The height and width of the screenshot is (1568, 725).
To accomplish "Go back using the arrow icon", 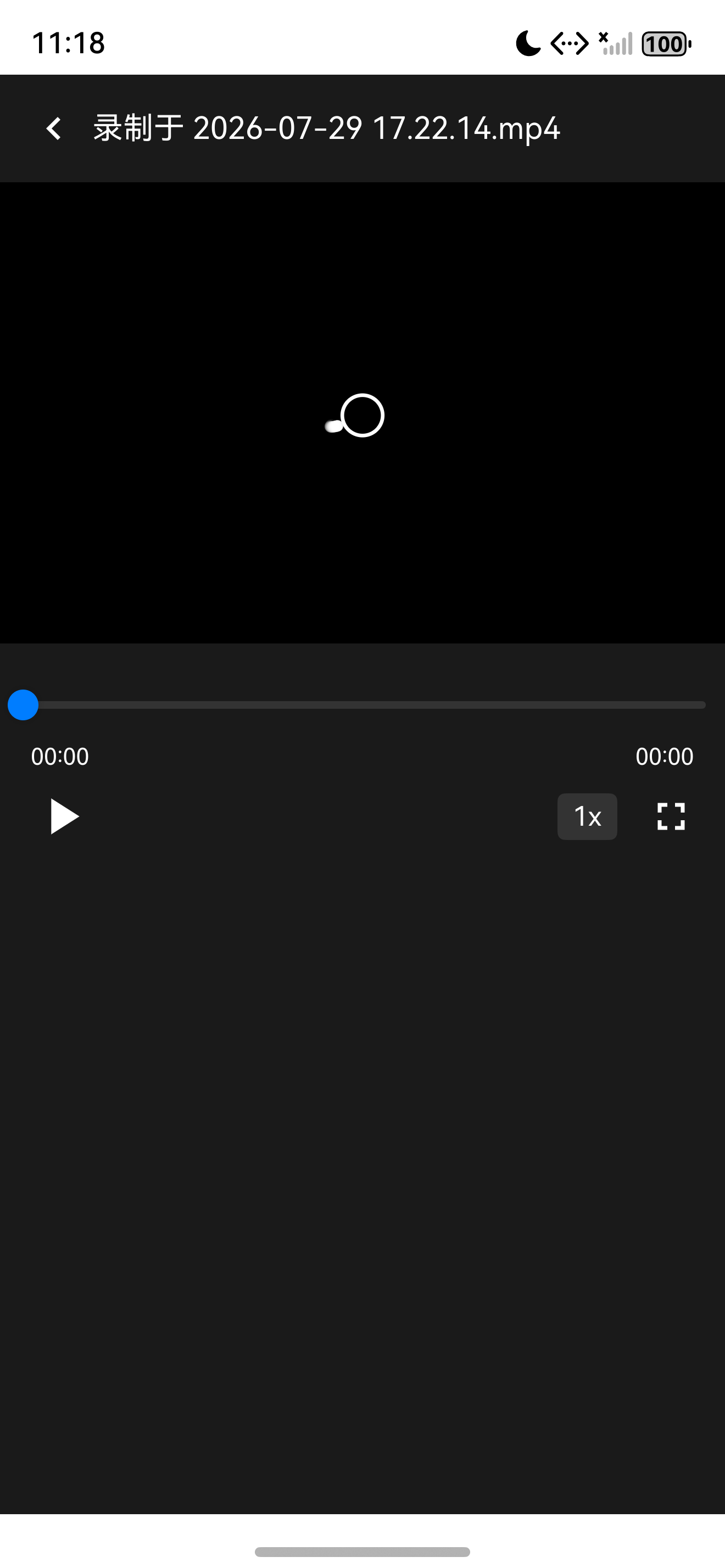I will (54, 128).
